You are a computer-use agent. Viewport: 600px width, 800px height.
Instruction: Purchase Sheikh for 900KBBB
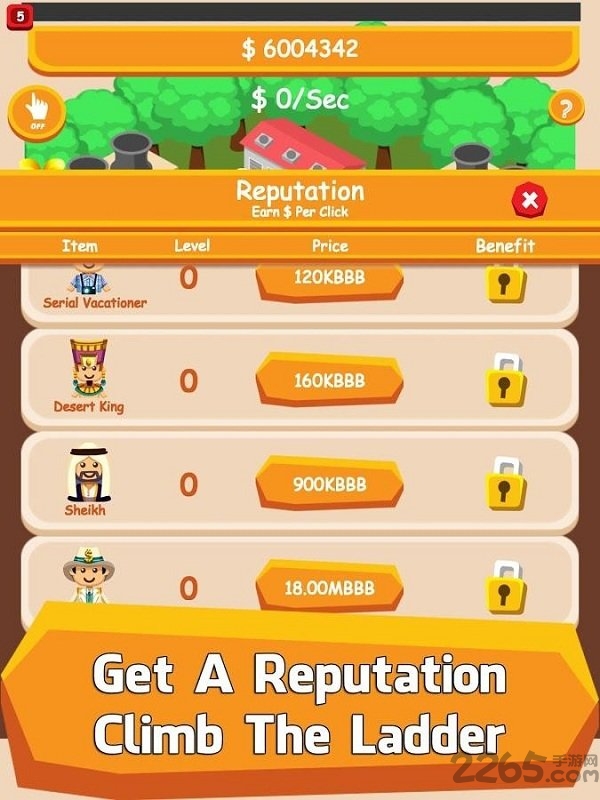tap(330, 485)
